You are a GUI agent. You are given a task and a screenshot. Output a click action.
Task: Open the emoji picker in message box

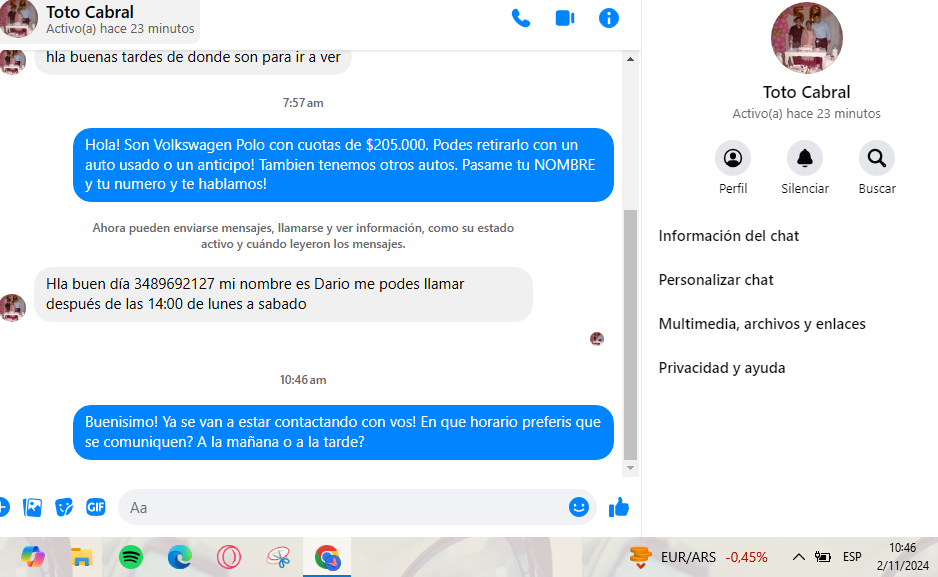pyautogui.click(x=578, y=507)
